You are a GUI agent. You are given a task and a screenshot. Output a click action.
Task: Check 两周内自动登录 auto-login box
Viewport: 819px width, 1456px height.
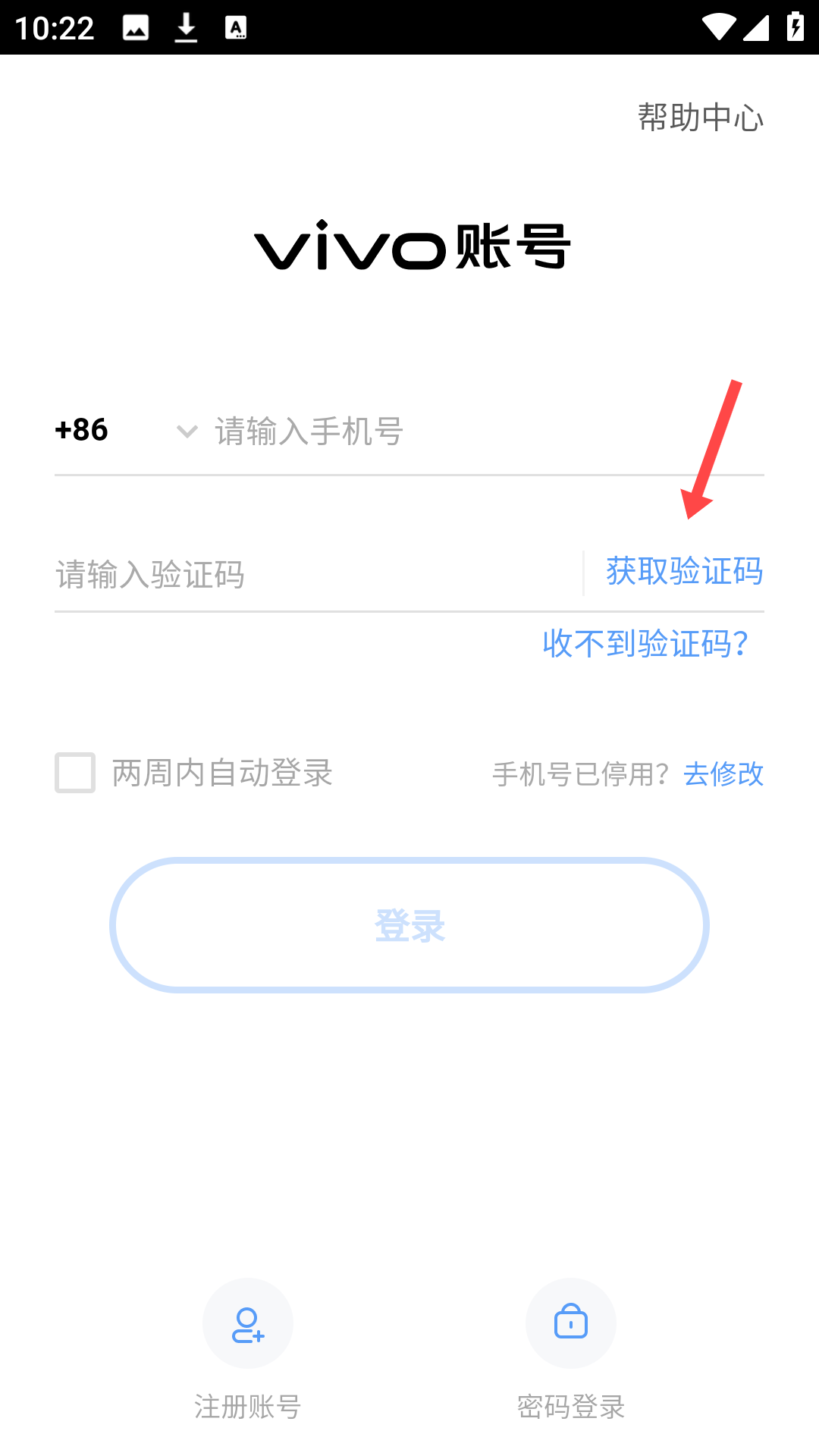click(x=75, y=773)
